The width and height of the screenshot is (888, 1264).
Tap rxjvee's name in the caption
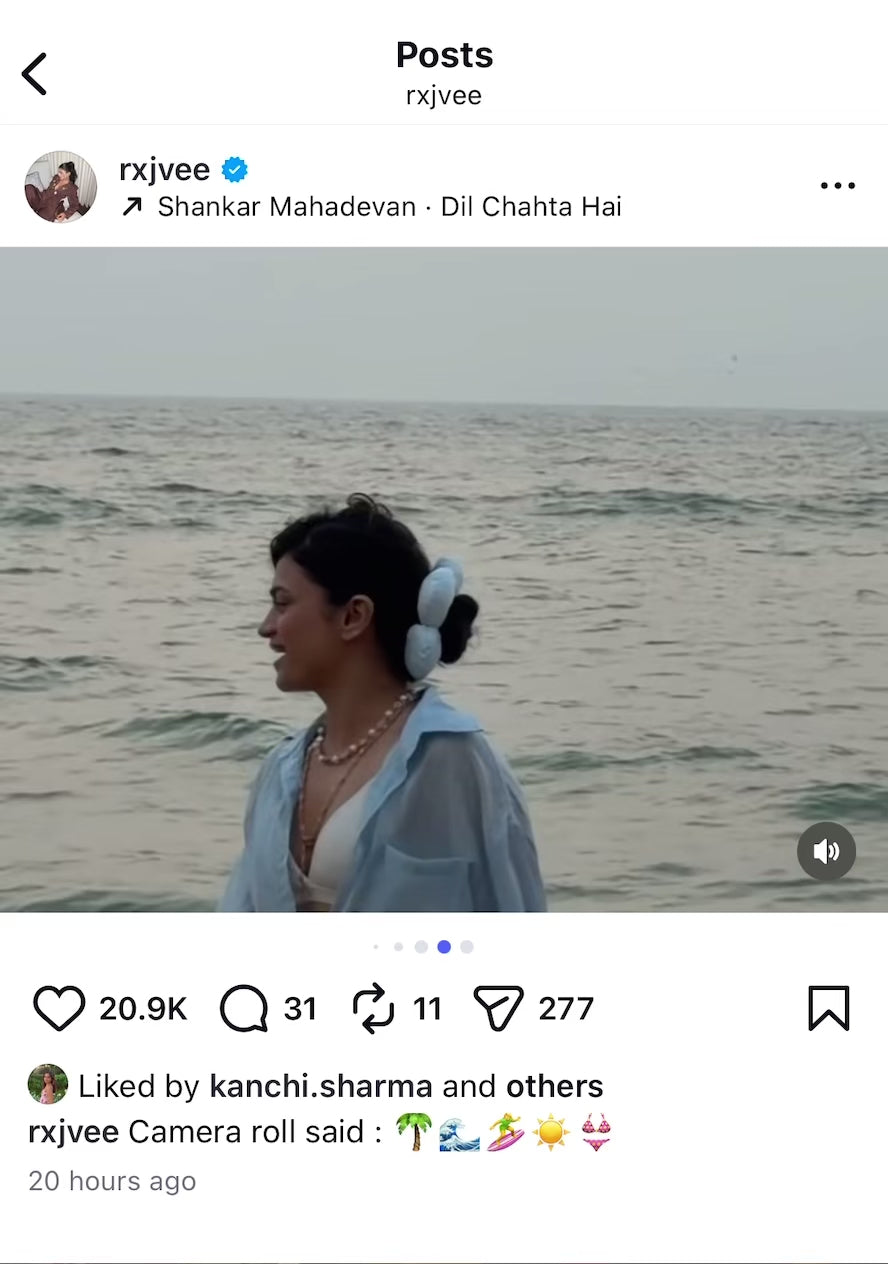(73, 1132)
